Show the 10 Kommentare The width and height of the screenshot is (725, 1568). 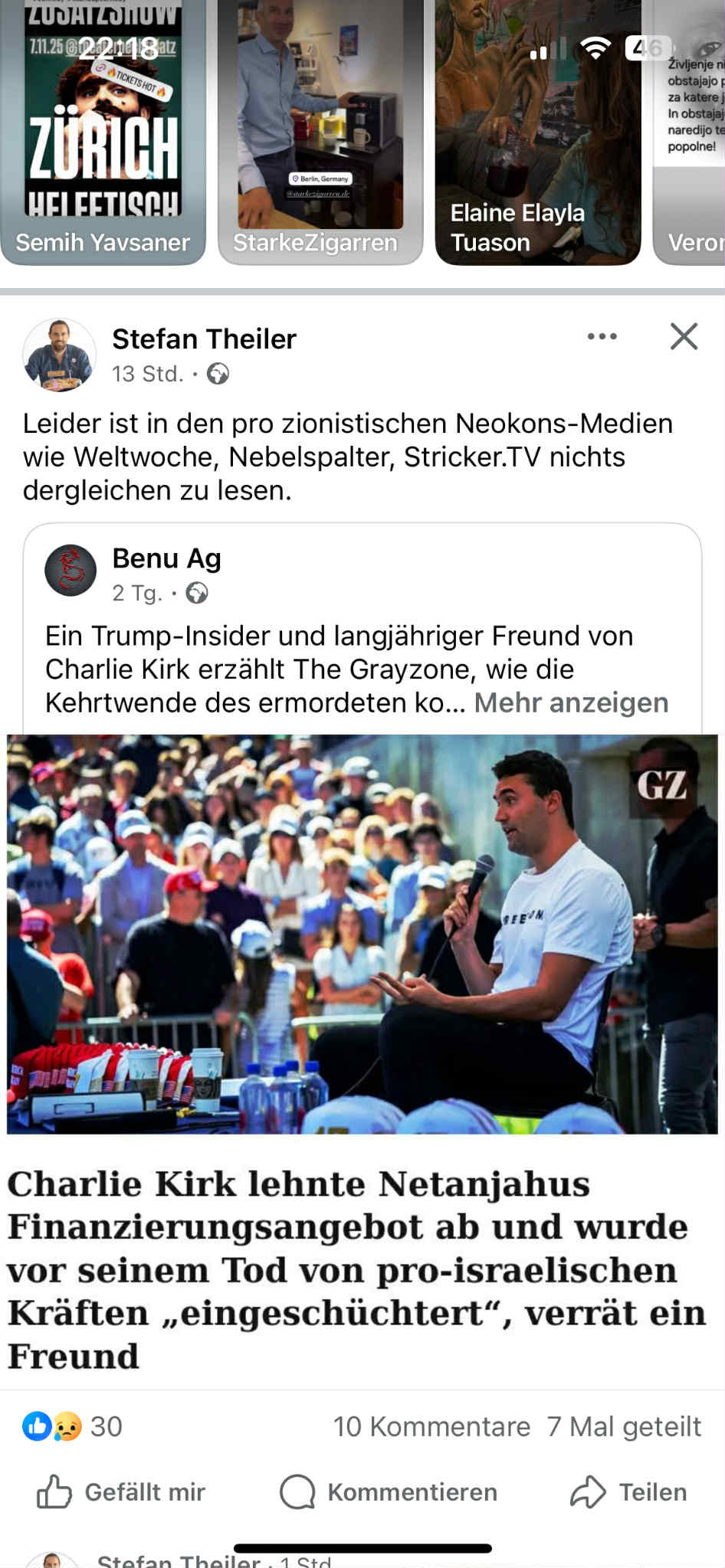431,1426
